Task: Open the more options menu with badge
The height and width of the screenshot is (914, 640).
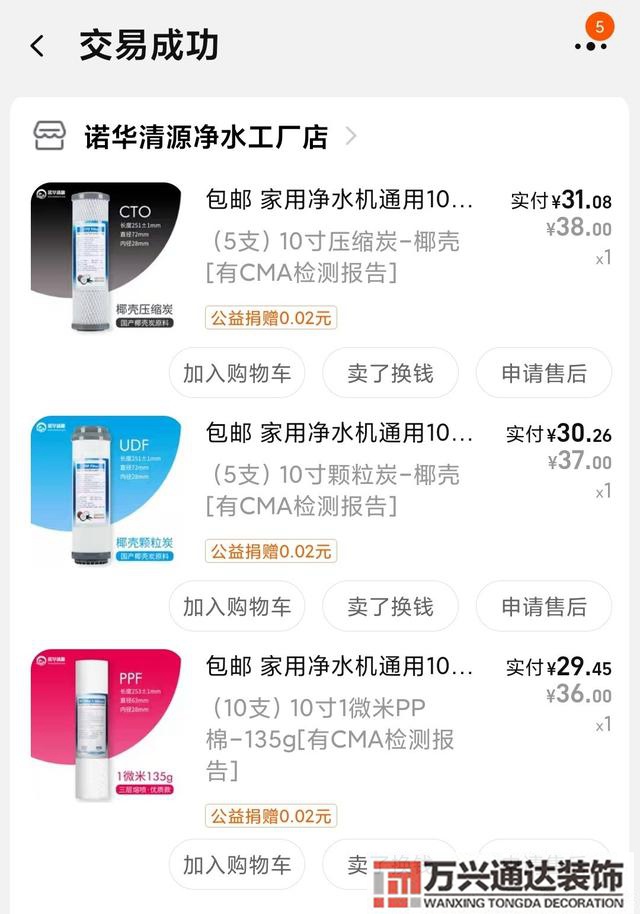Action: click(x=591, y=45)
